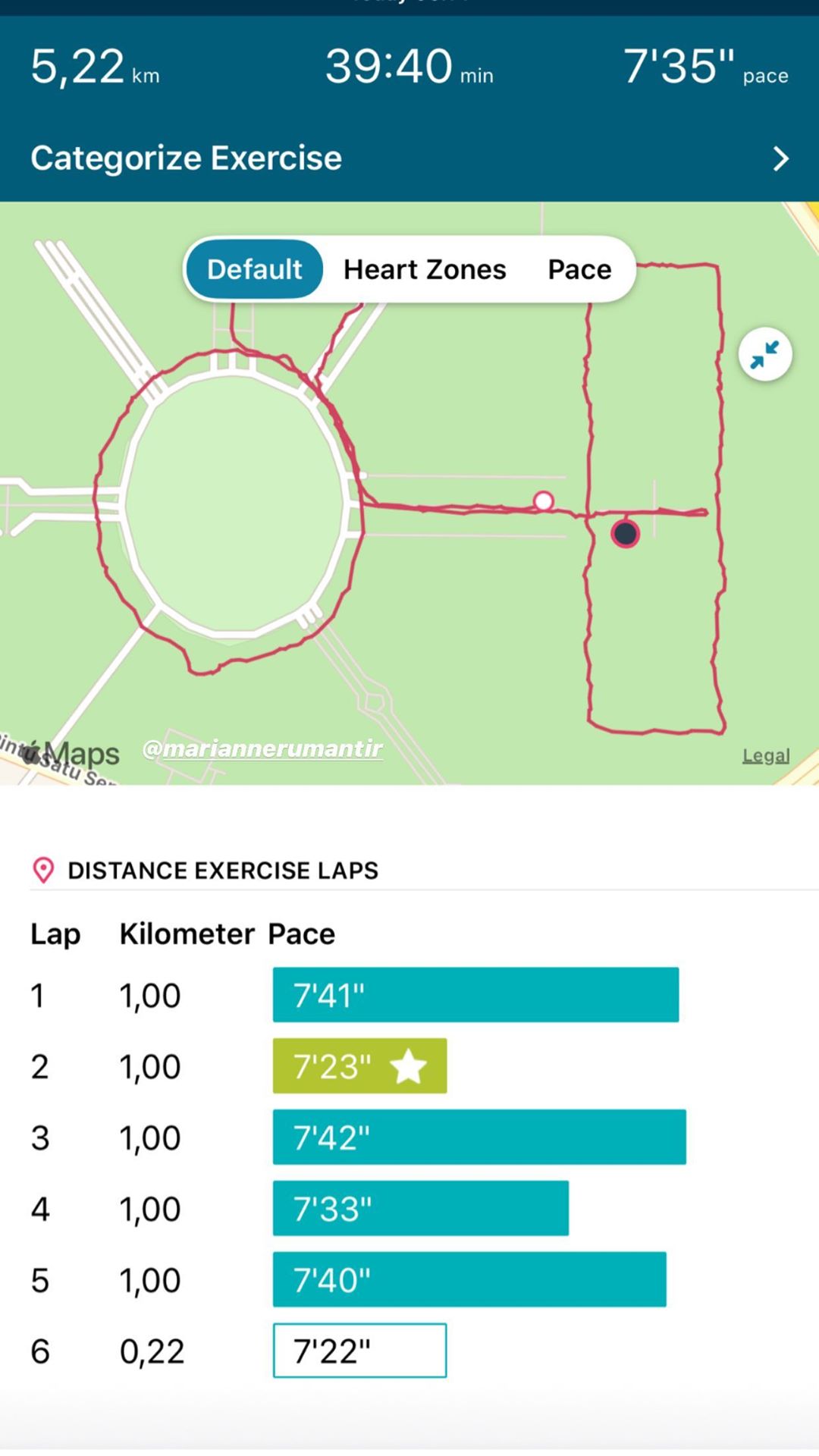819x1456 pixels.
Task: Collapse the expanded map
Action: click(765, 354)
